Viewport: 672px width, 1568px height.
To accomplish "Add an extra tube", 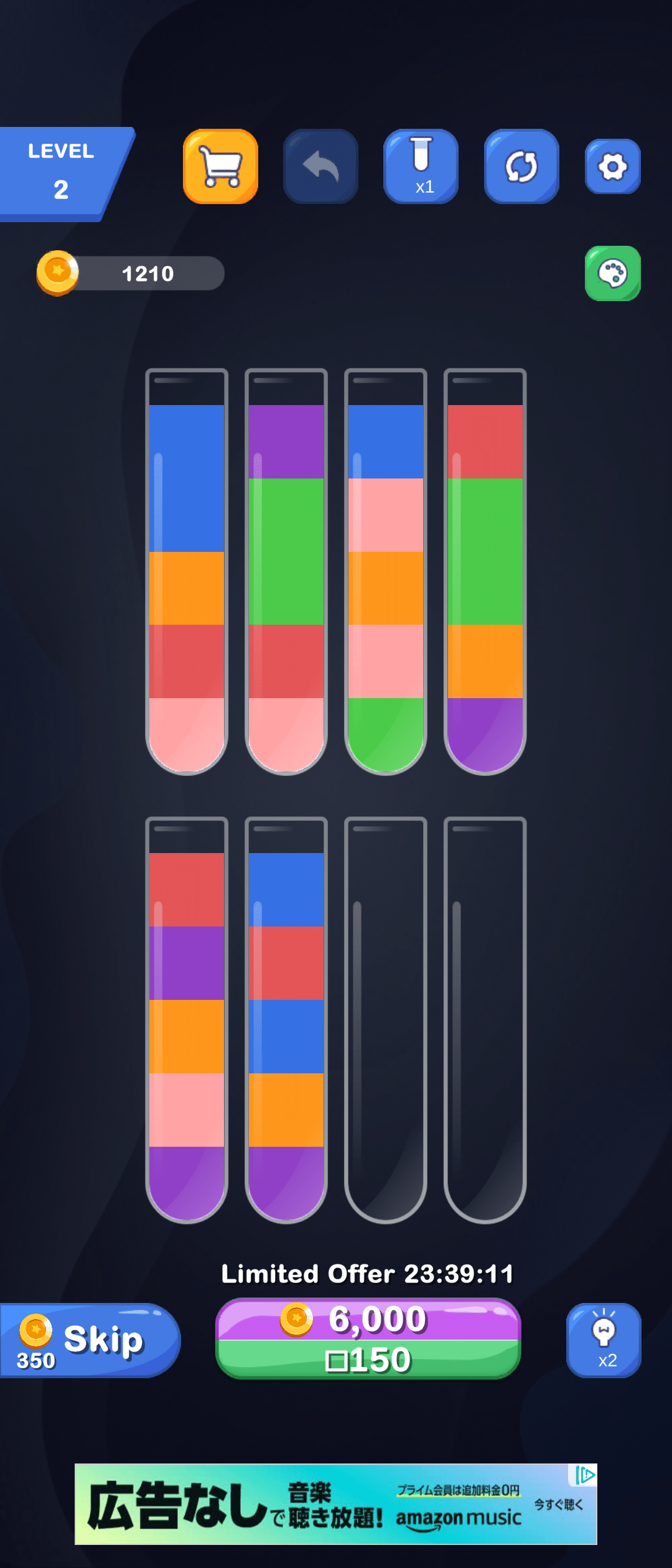I will click(421, 166).
